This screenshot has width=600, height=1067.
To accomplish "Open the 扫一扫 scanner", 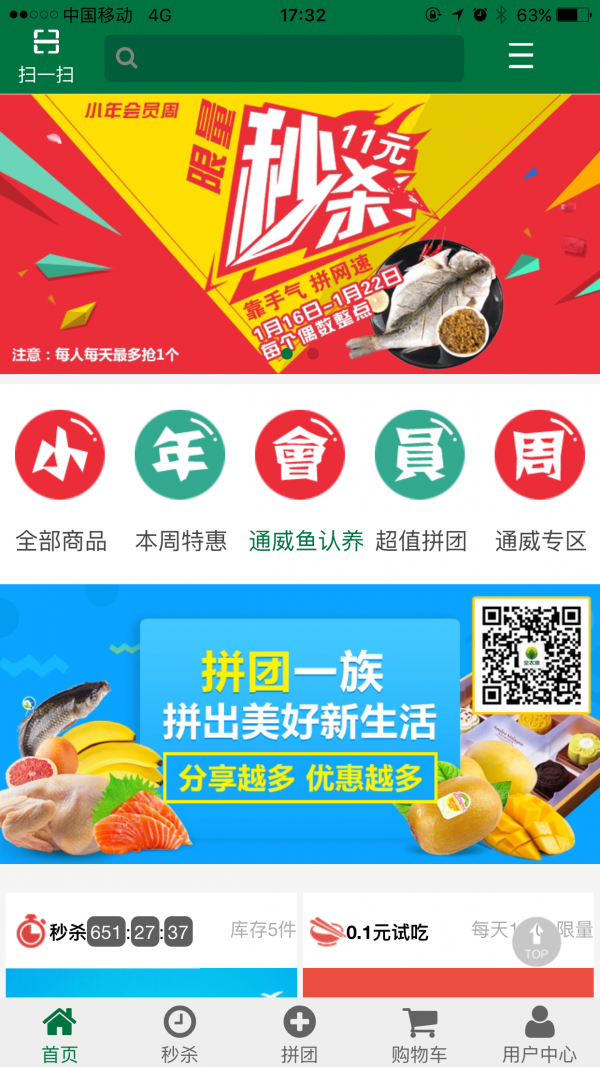I will 45,55.
